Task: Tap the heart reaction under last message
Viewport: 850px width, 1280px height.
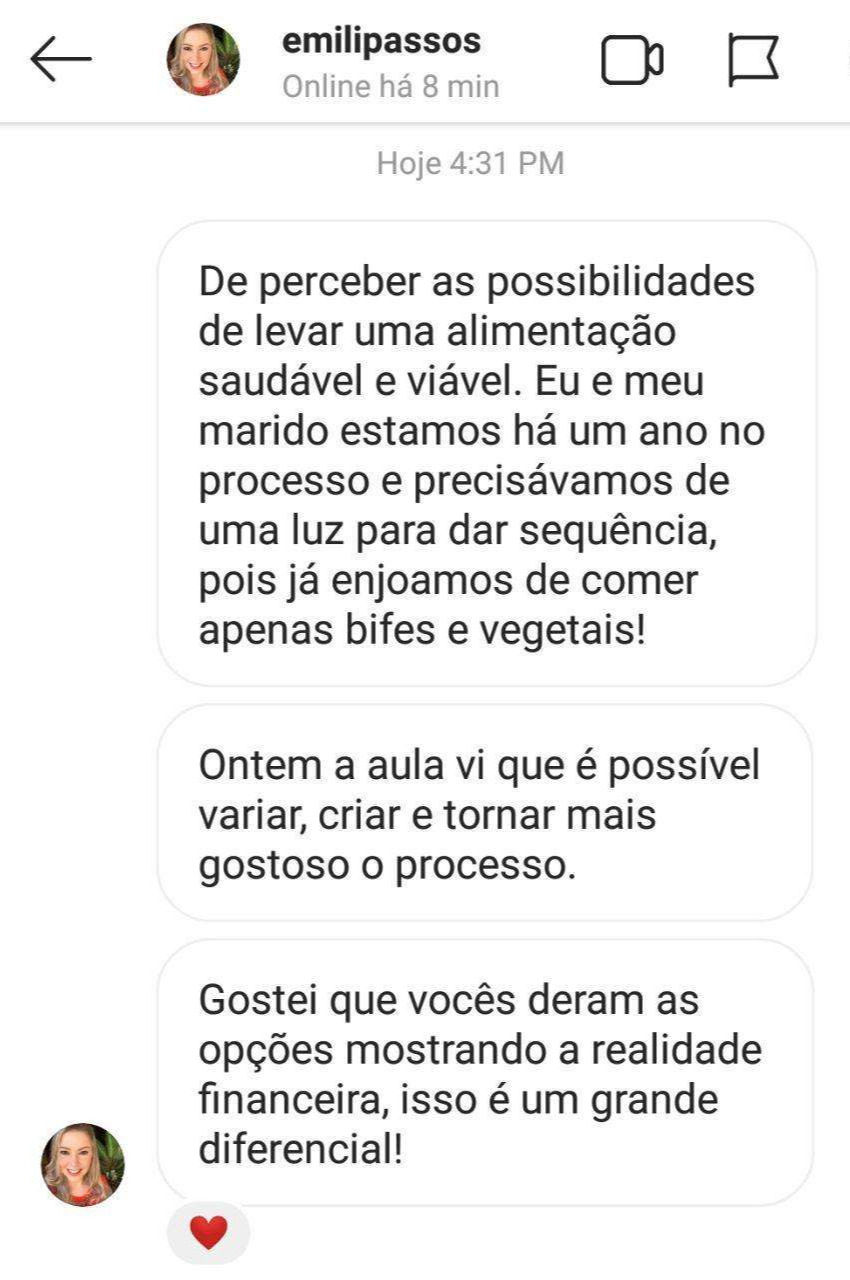Action: 208,1233
